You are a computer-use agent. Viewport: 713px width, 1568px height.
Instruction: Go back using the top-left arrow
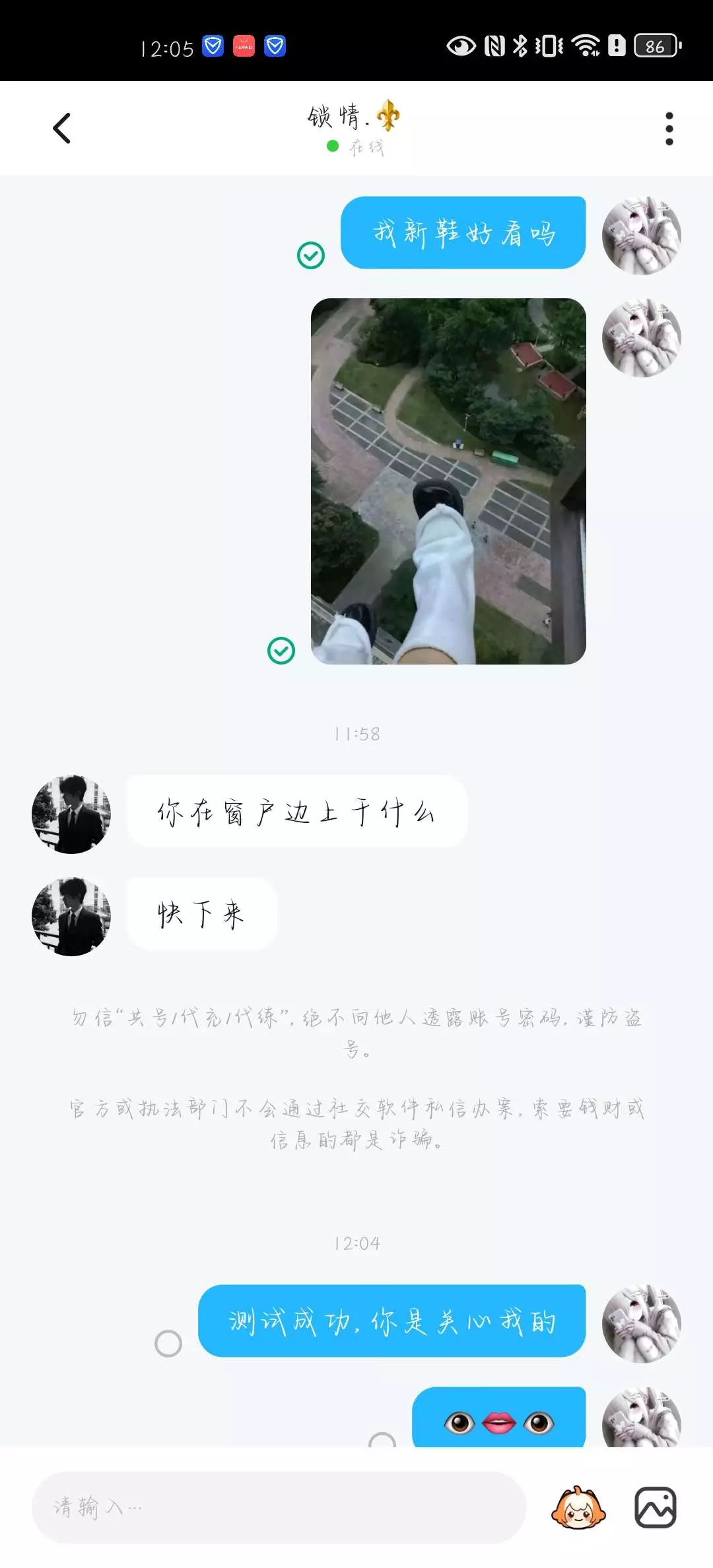pyautogui.click(x=61, y=128)
